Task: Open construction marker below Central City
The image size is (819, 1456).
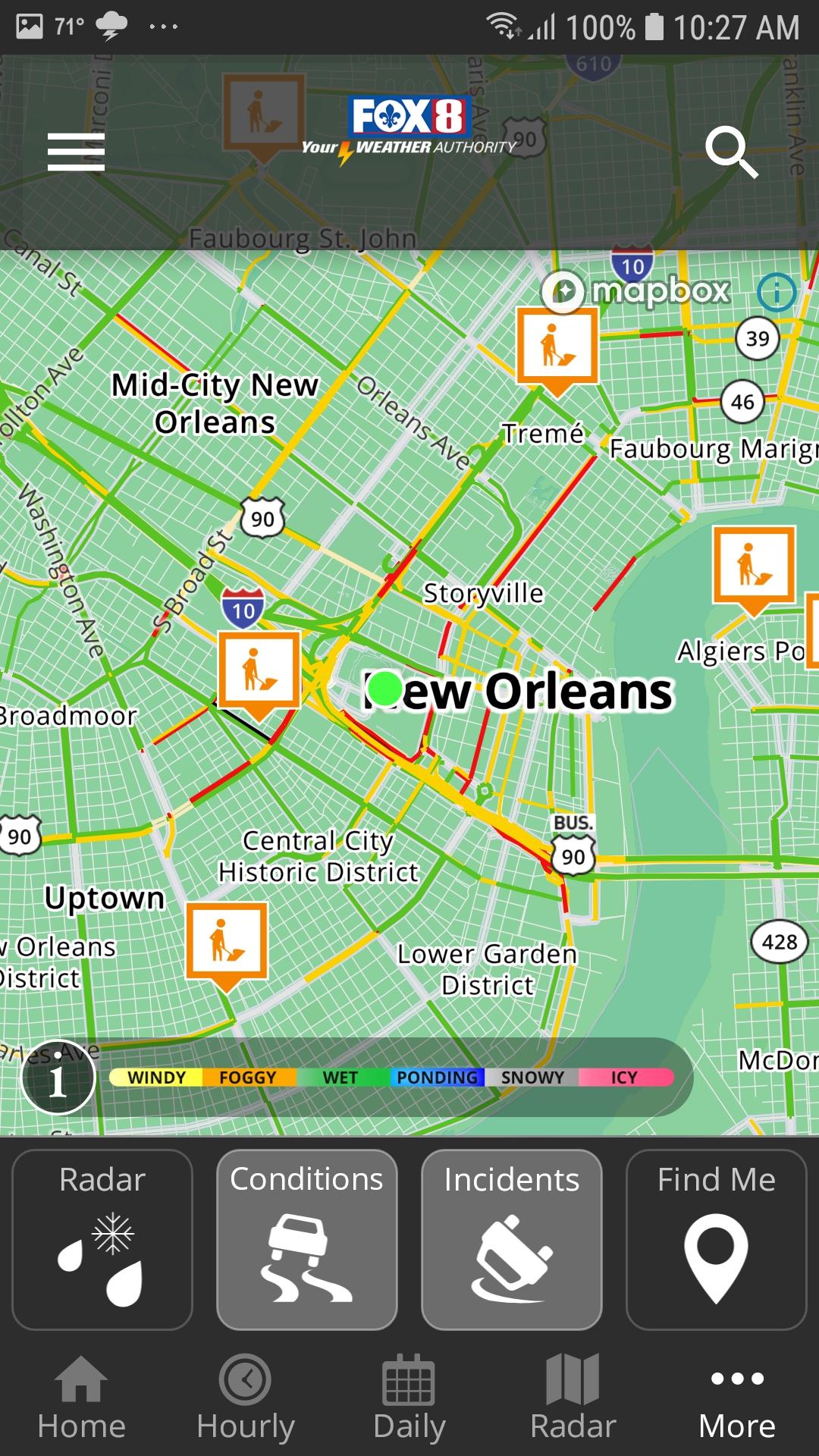Action: 227,941
